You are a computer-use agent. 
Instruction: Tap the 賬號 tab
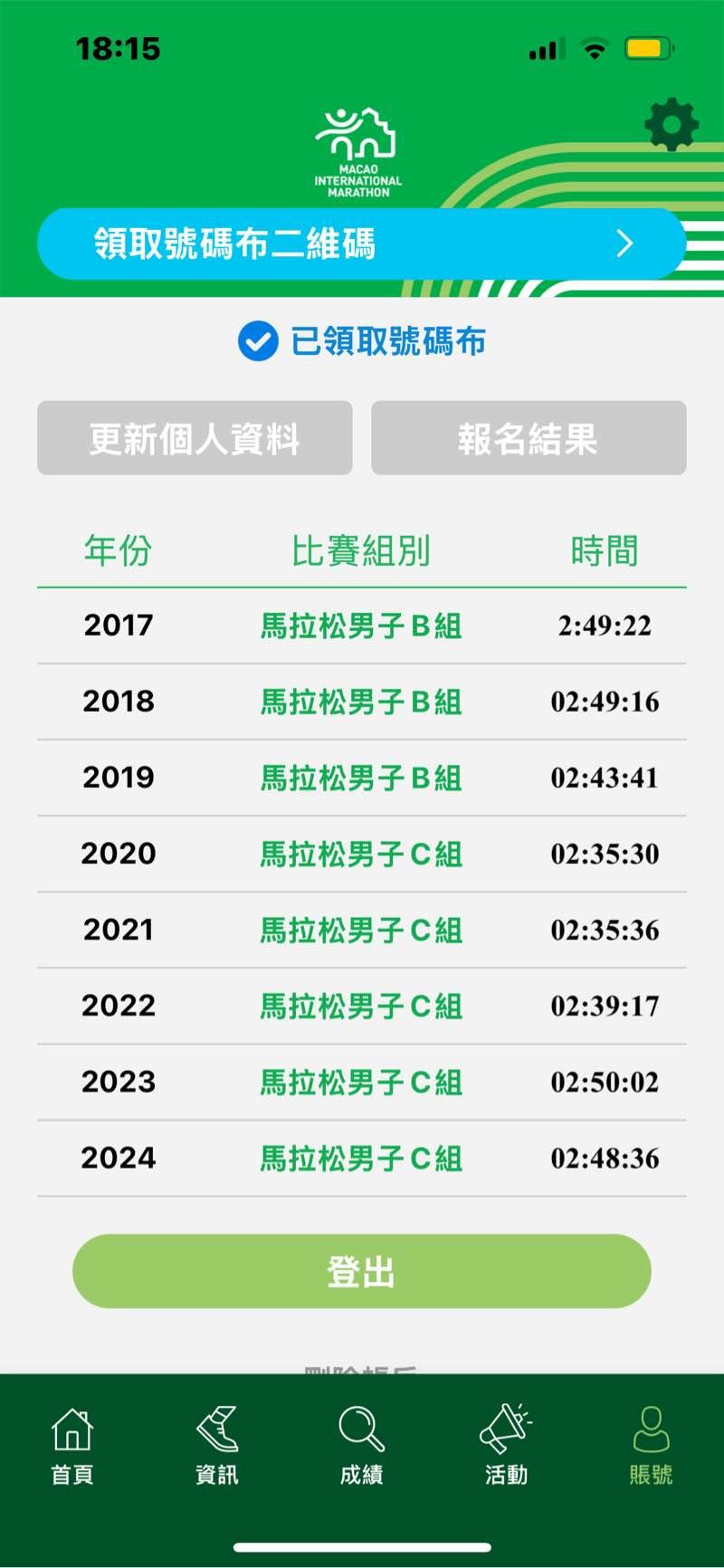pyautogui.click(x=651, y=1446)
